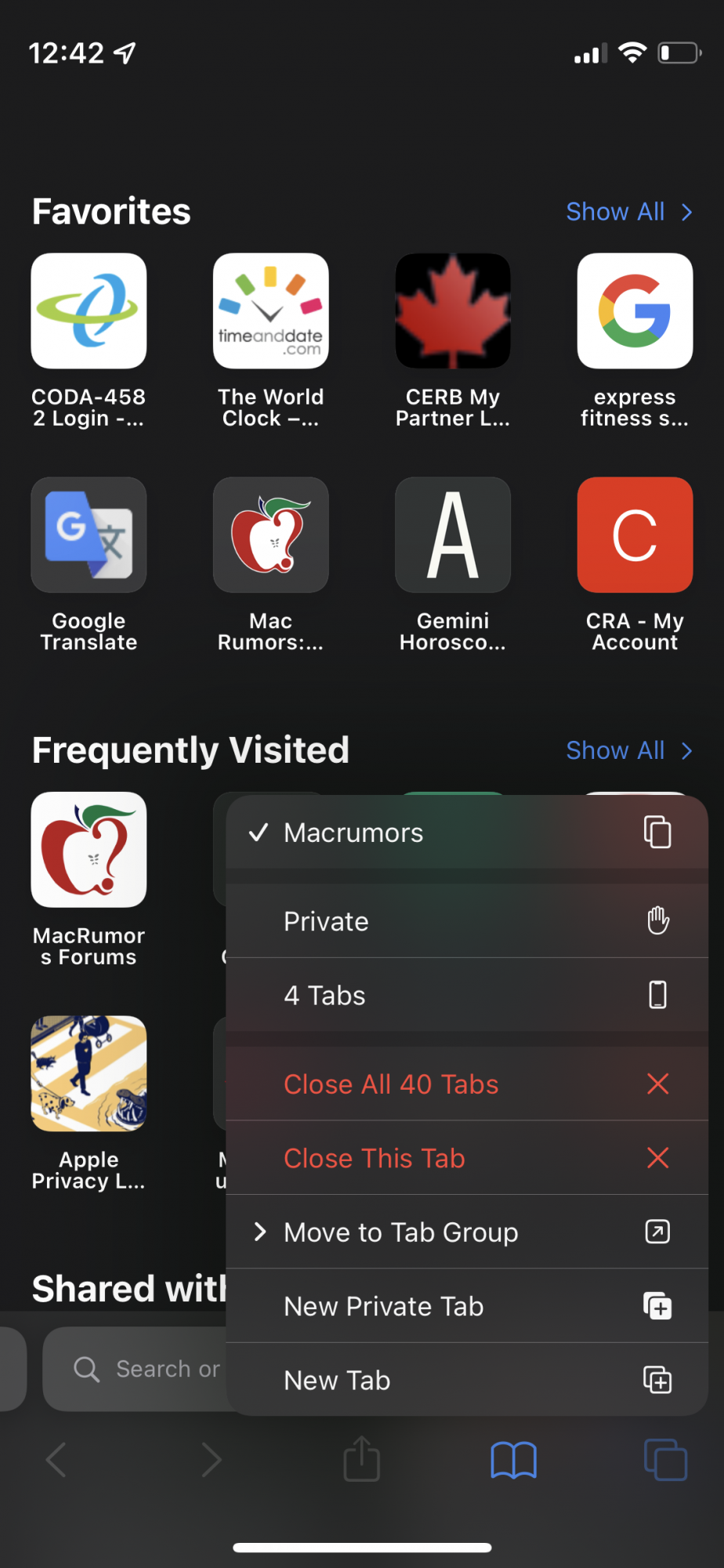Visit MacRumors Forums from Frequently Visited
The image size is (724, 1568).
click(x=89, y=850)
